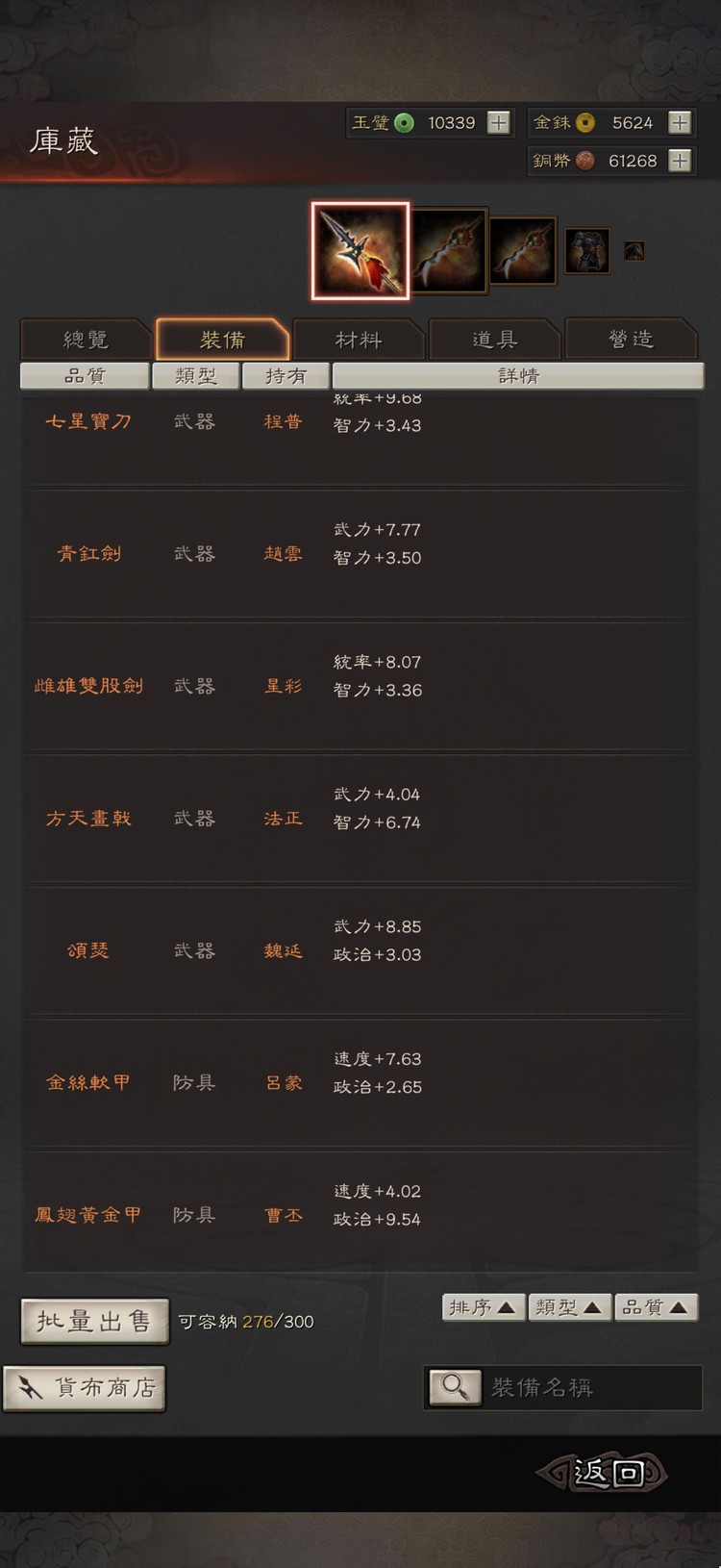Click the + beside 金銖 gold currency
This screenshot has height=1568, width=721.
click(681, 122)
